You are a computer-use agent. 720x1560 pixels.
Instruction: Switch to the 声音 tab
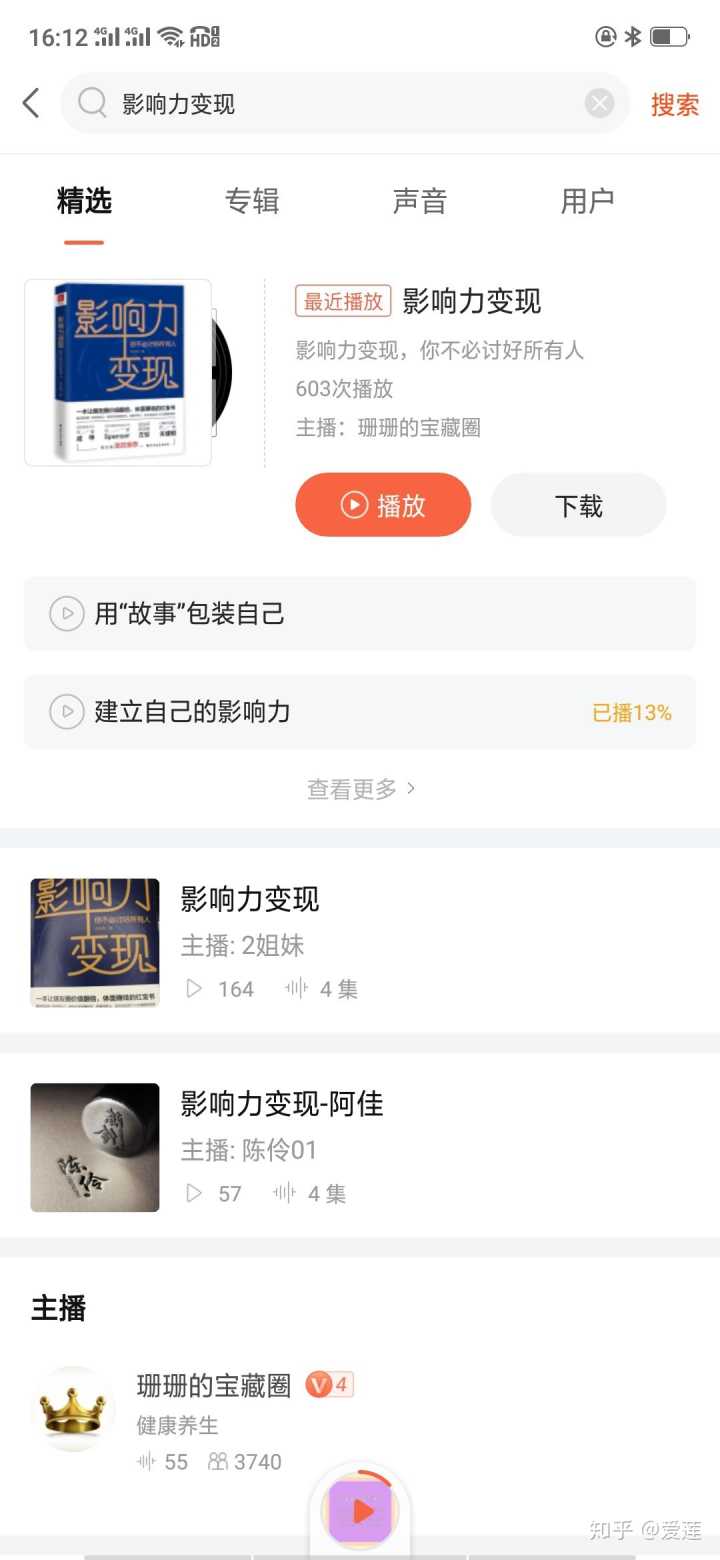coord(419,201)
